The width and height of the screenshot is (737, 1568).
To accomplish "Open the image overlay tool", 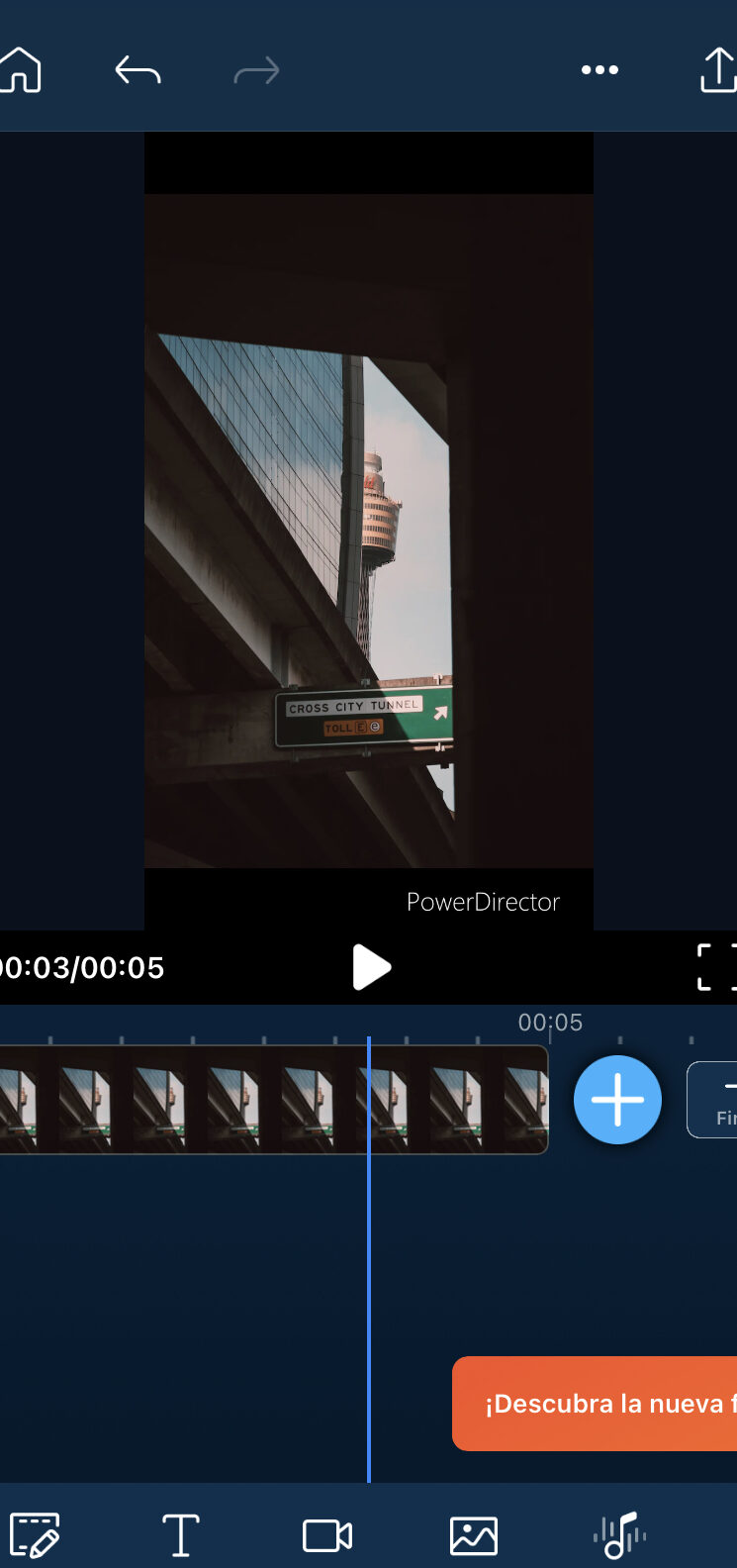I will pos(473,1535).
